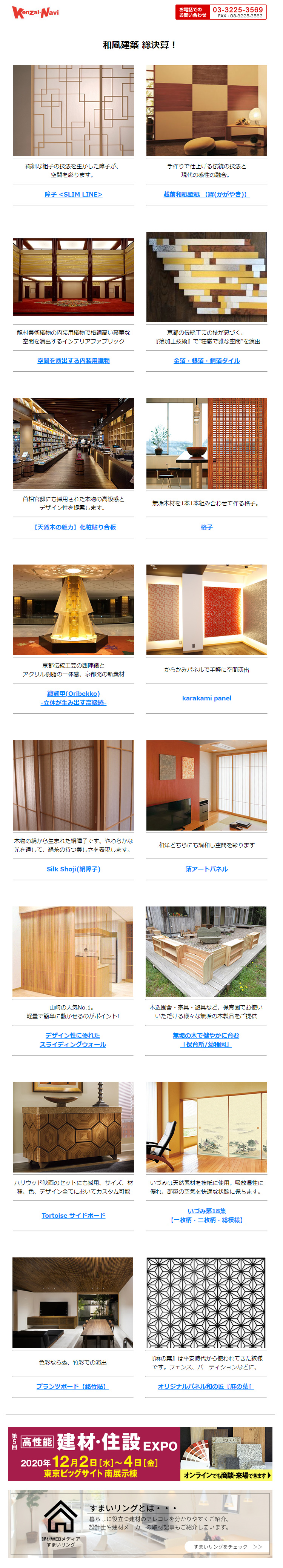Open the lattice shoji product image
Image resolution: width=283 pixels, height=1568 pixels.
tap(73, 111)
